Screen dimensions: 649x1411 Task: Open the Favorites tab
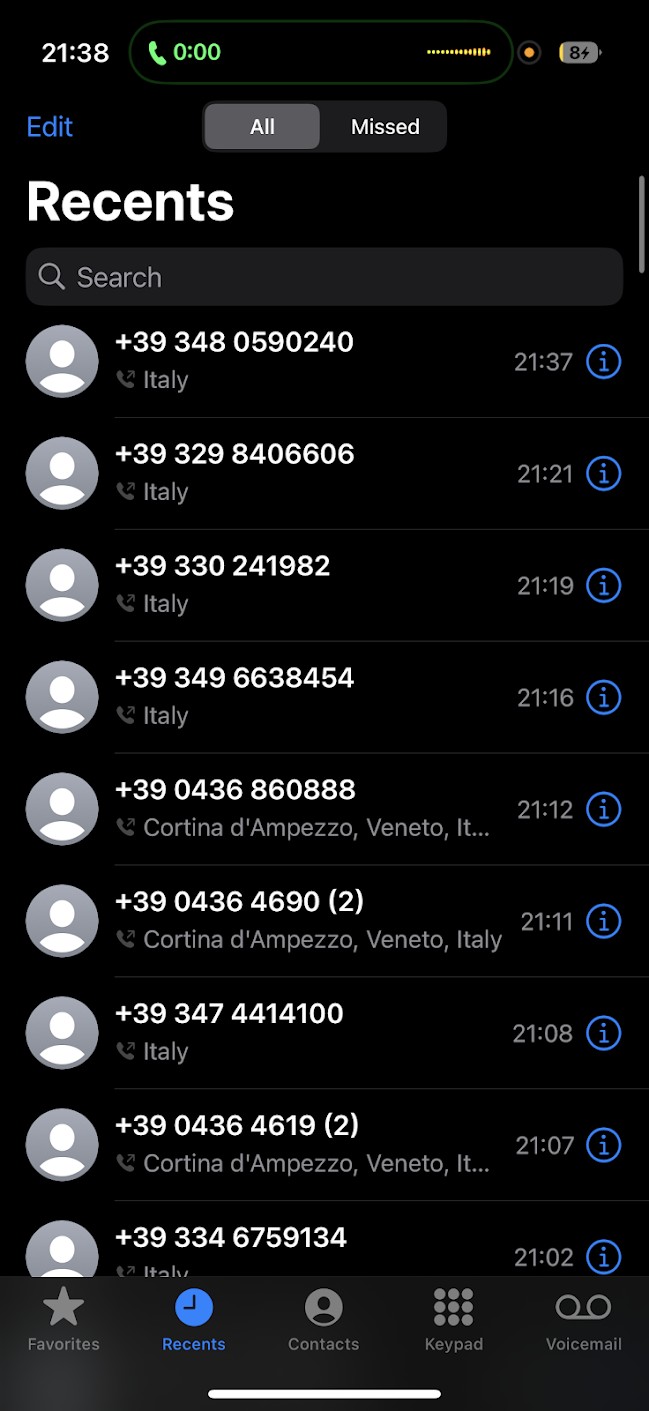point(64,1320)
